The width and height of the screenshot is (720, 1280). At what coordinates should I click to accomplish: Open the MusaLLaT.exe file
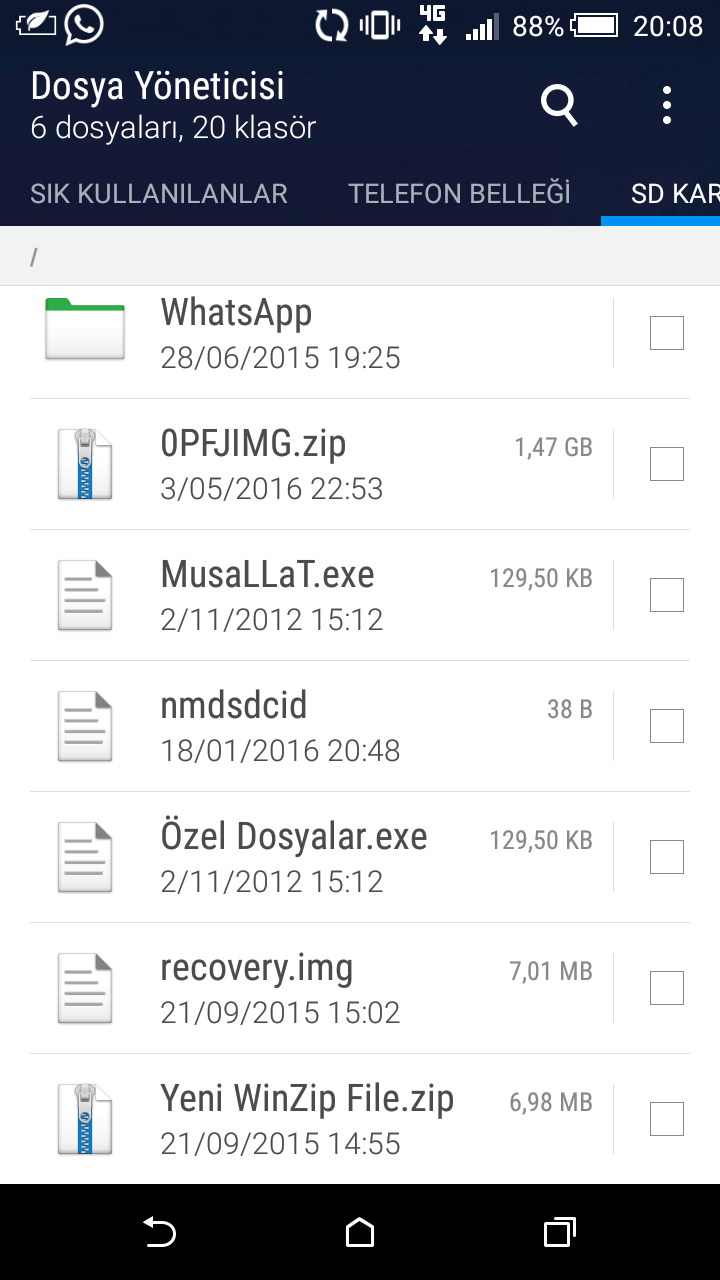coord(320,595)
